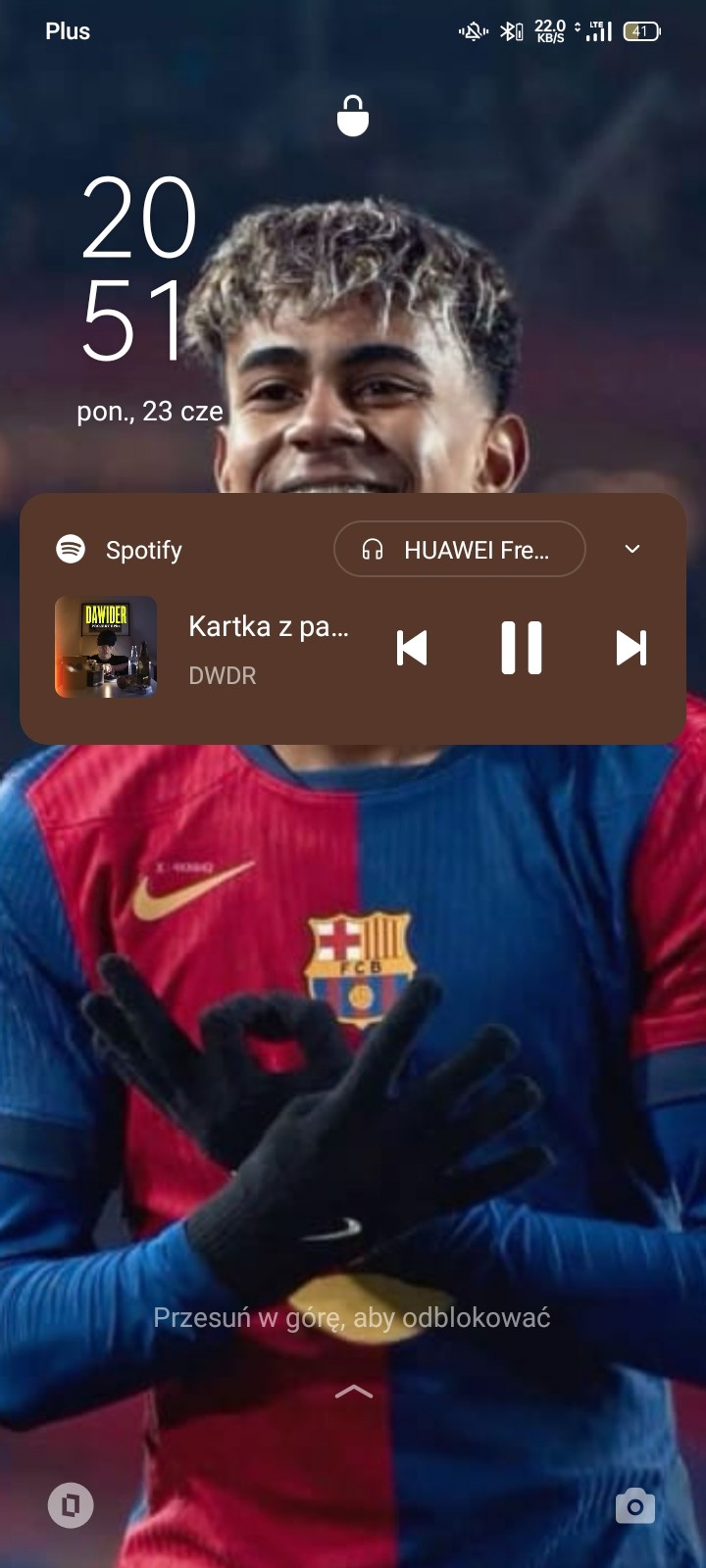This screenshot has width=706, height=1568.
Task: Launch the camera shortcut
Action: [634, 1506]
